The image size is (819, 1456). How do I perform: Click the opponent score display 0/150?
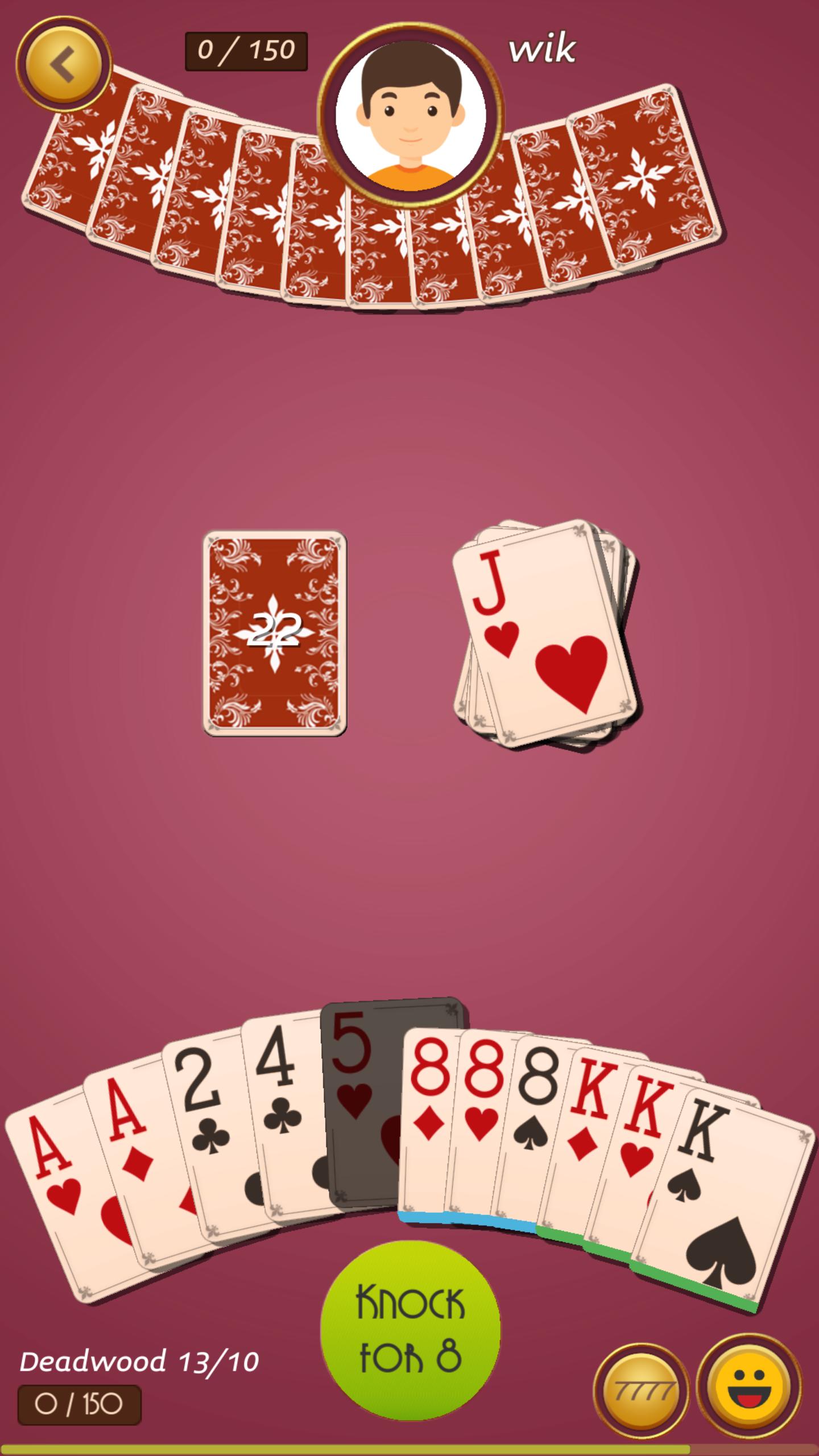click(246, 50)
